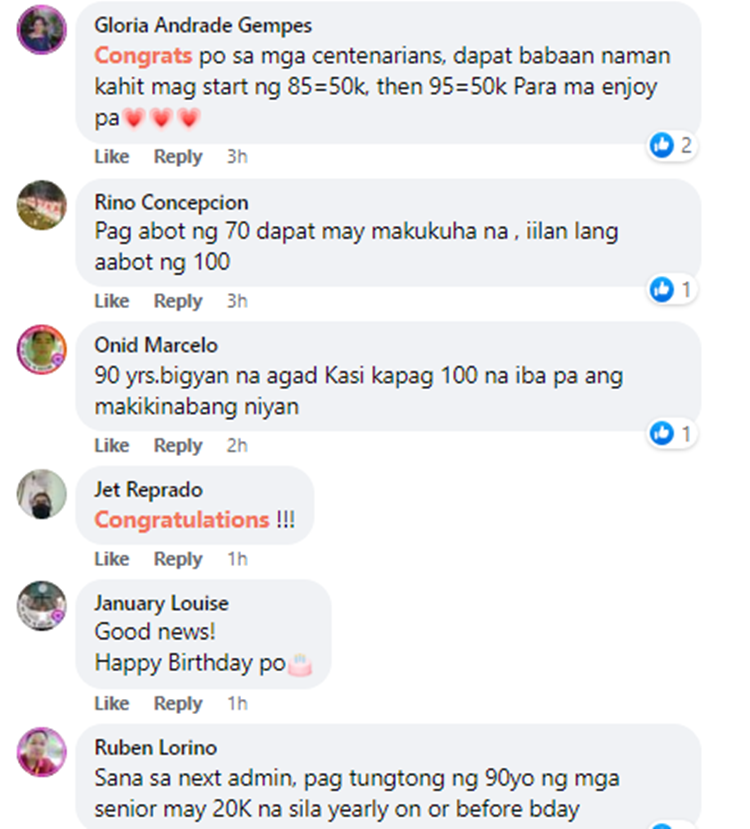Image resolution: width=750 pixels, height=829 pixels.
Task: Open Jet Reprado's profile picture
Action: tap(42, 494)
